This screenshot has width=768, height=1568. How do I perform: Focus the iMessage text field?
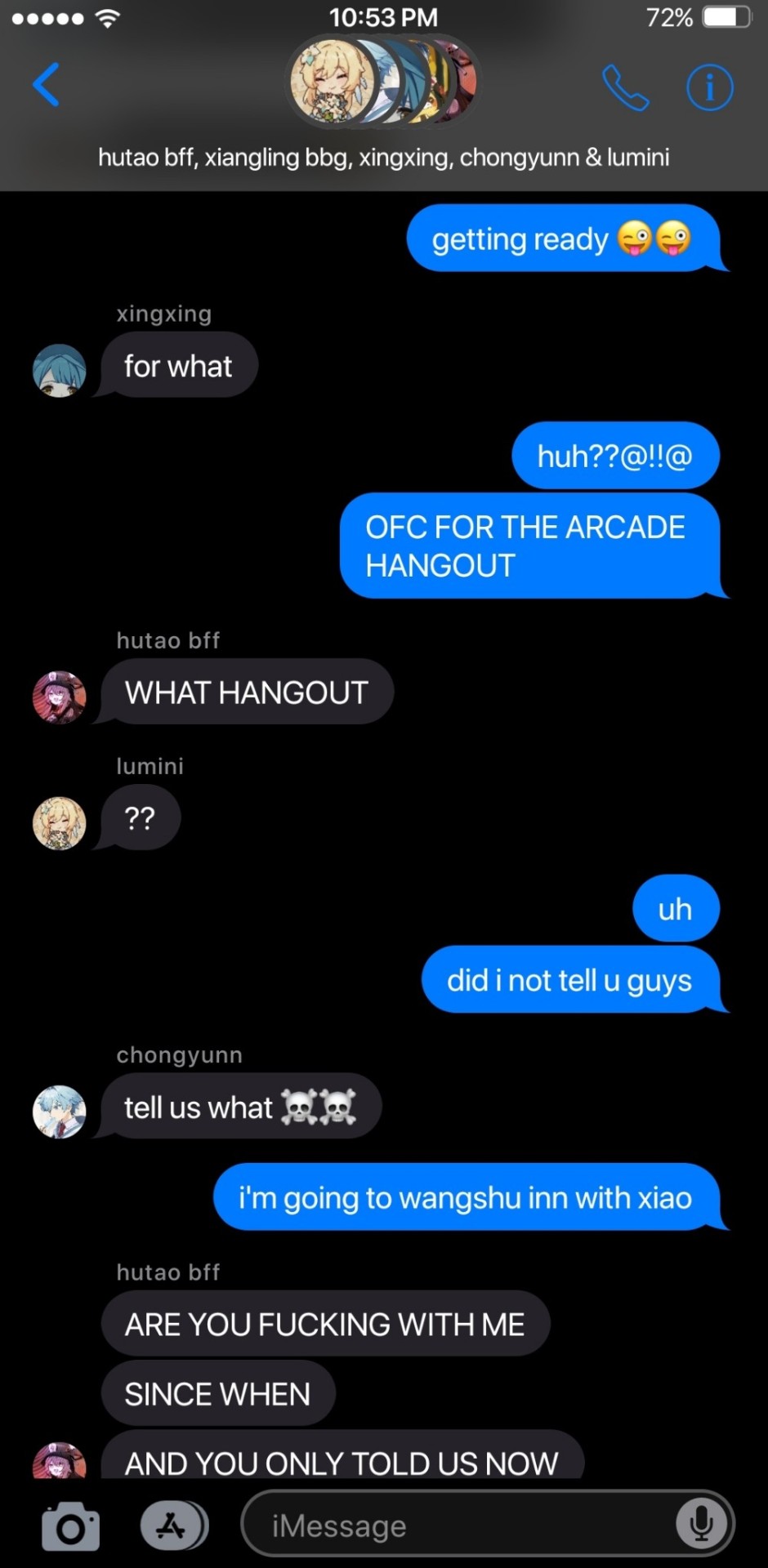coord(458,1526)
